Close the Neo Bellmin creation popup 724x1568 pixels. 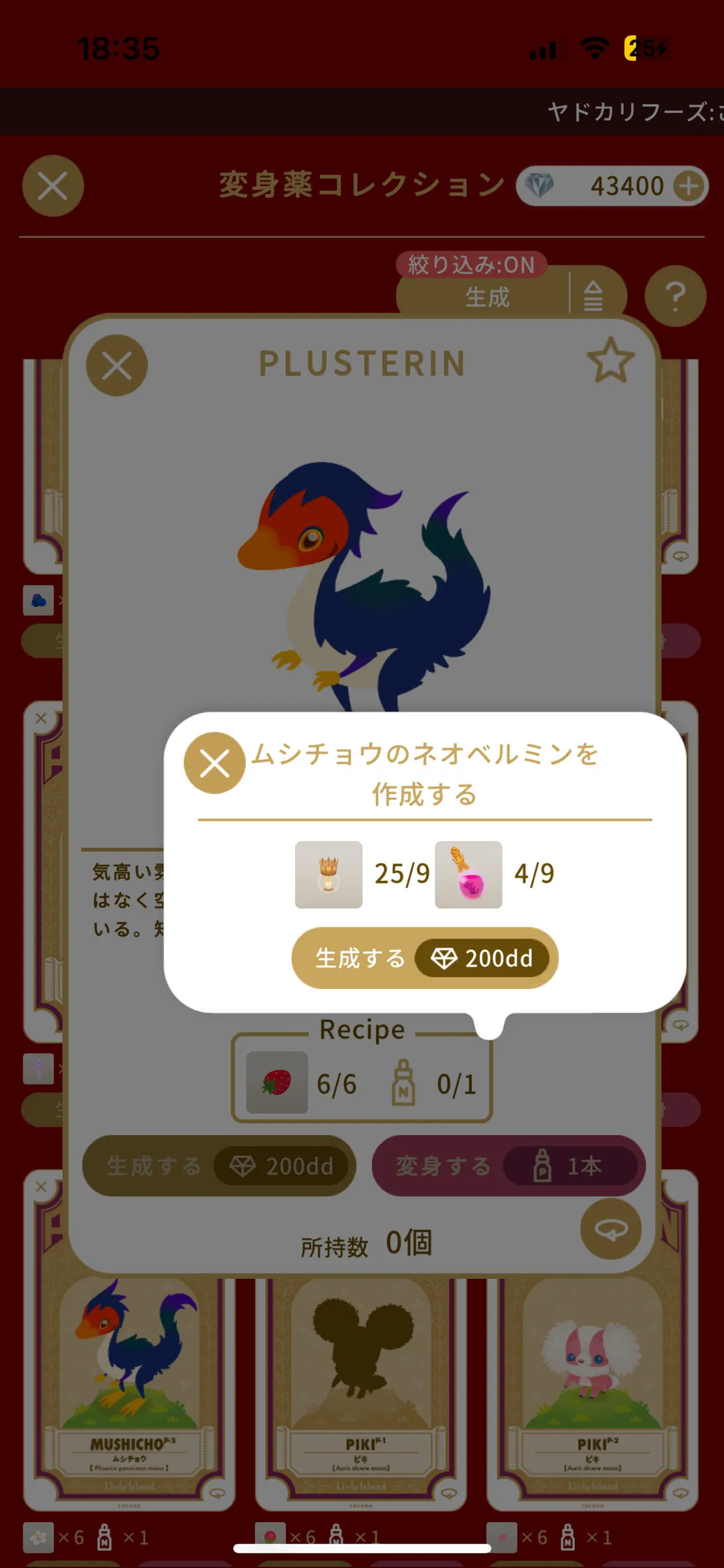(214, 763)
